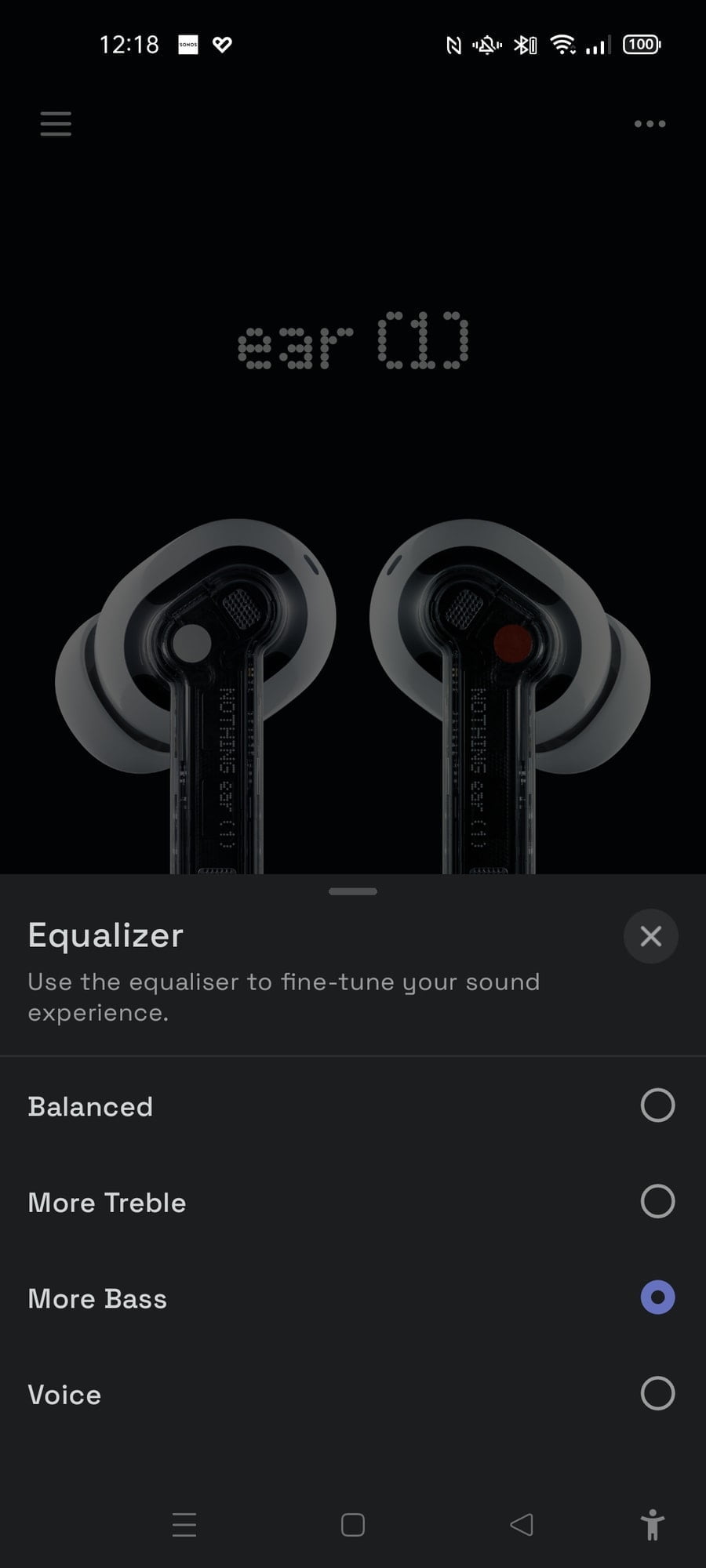Image resolution: width=706 pixels, height=1568 pixels.
Task: Choose the More Treble preset
Action: coord(657,1201)
